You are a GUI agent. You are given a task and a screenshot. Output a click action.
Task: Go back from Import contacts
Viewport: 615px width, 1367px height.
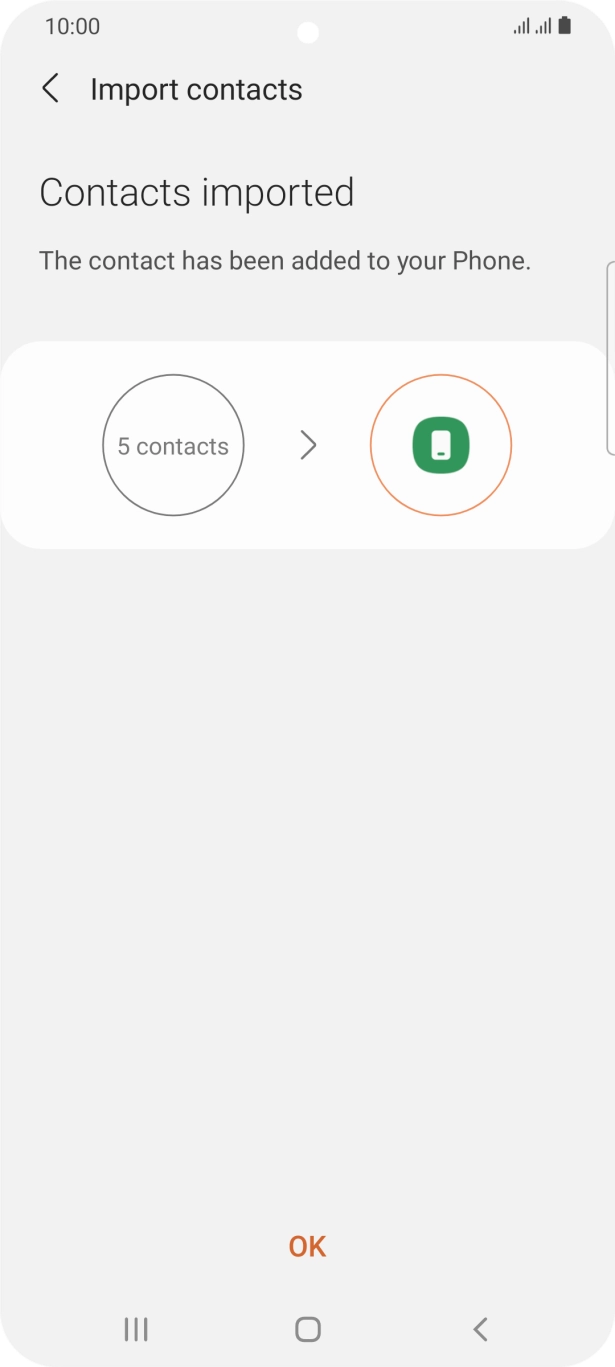click(50, 89)
